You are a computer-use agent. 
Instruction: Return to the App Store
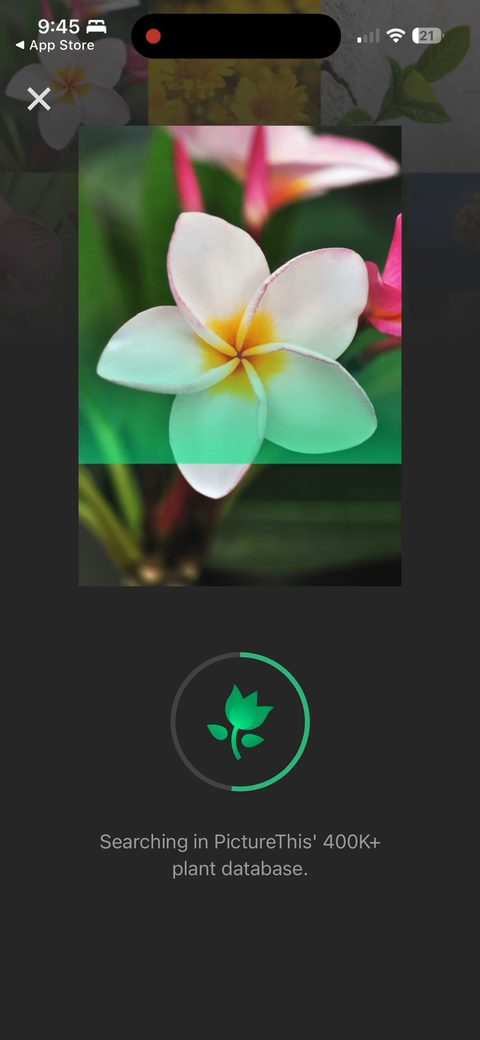(55, 46)
